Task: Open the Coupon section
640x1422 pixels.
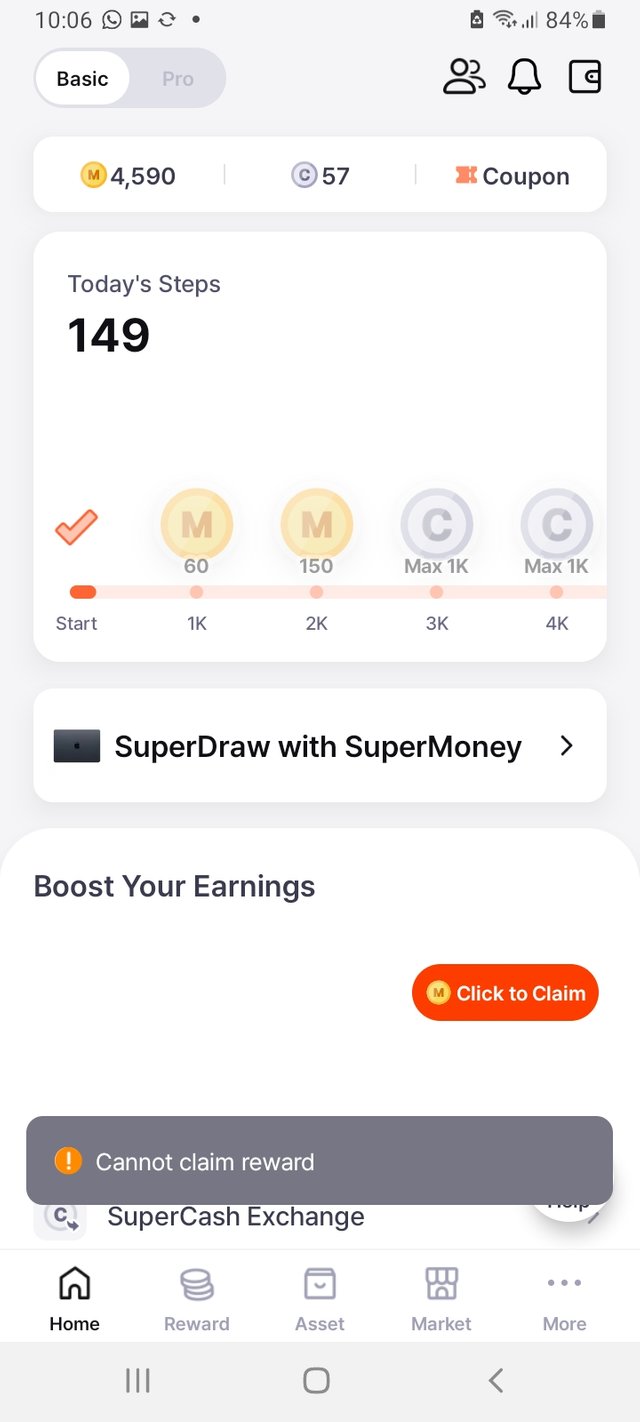Action: [x=512, y=176]
